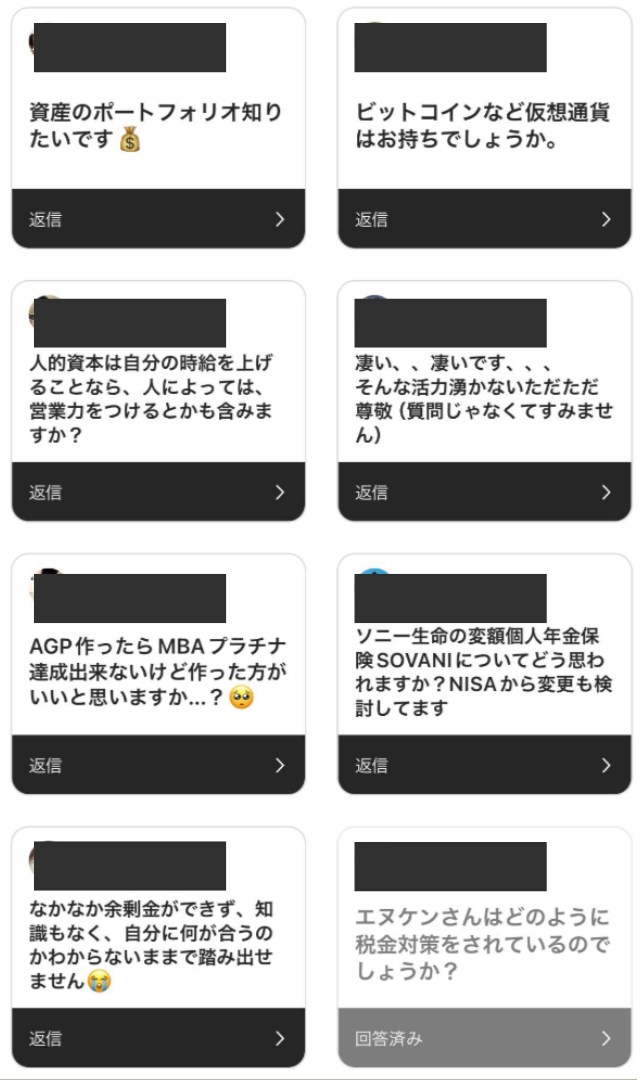Reply to the AGP・MBAプラチナ question
The height and width of the screenshot is (1080, 642).
tap(158, 765)
